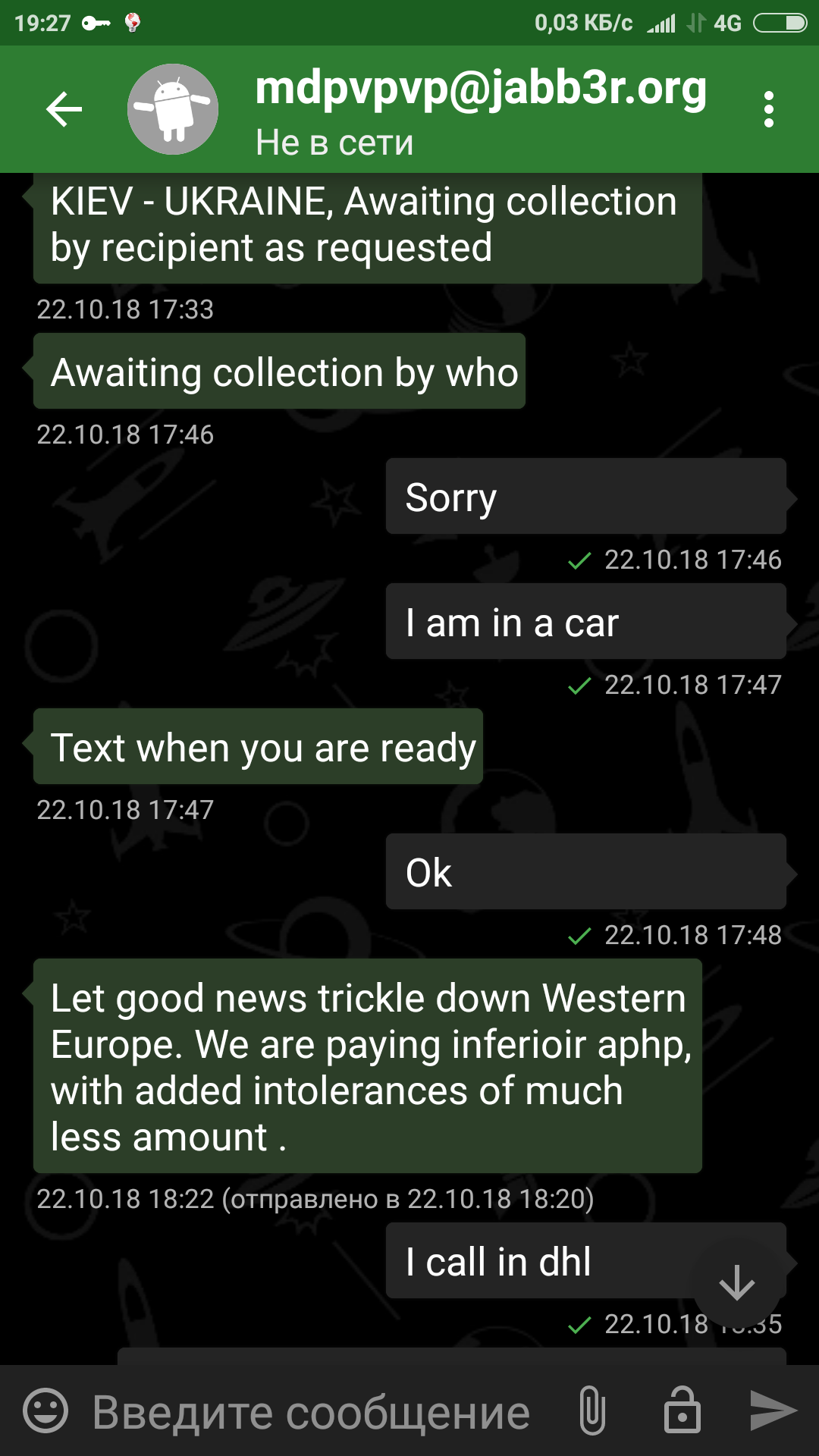Send the message

tap(773, 1410)
